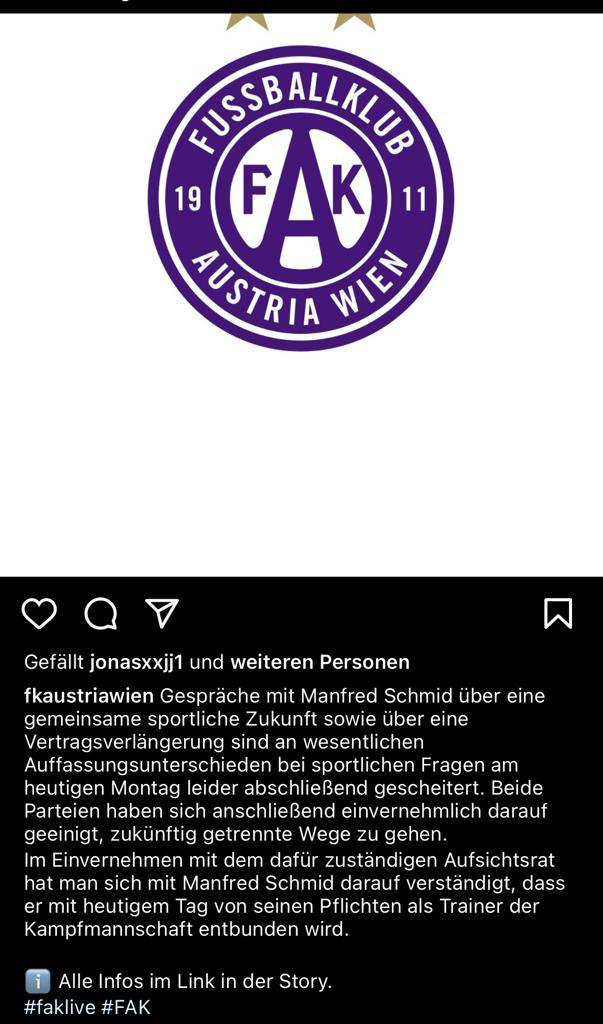Open the comments on this post
Screen dimensions: 603x1024
(101, 614)
